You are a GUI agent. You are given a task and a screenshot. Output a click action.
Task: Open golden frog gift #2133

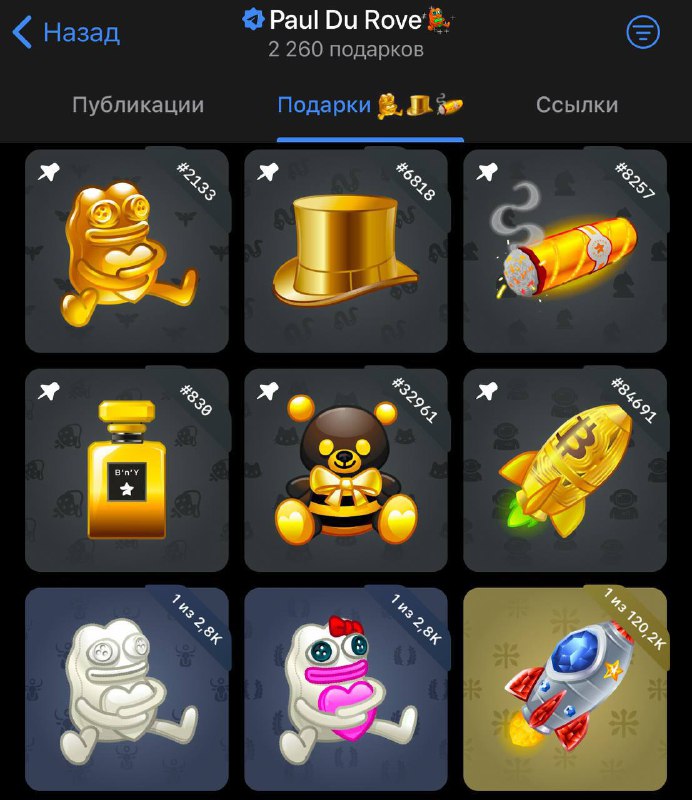click(x=127, y=251)
